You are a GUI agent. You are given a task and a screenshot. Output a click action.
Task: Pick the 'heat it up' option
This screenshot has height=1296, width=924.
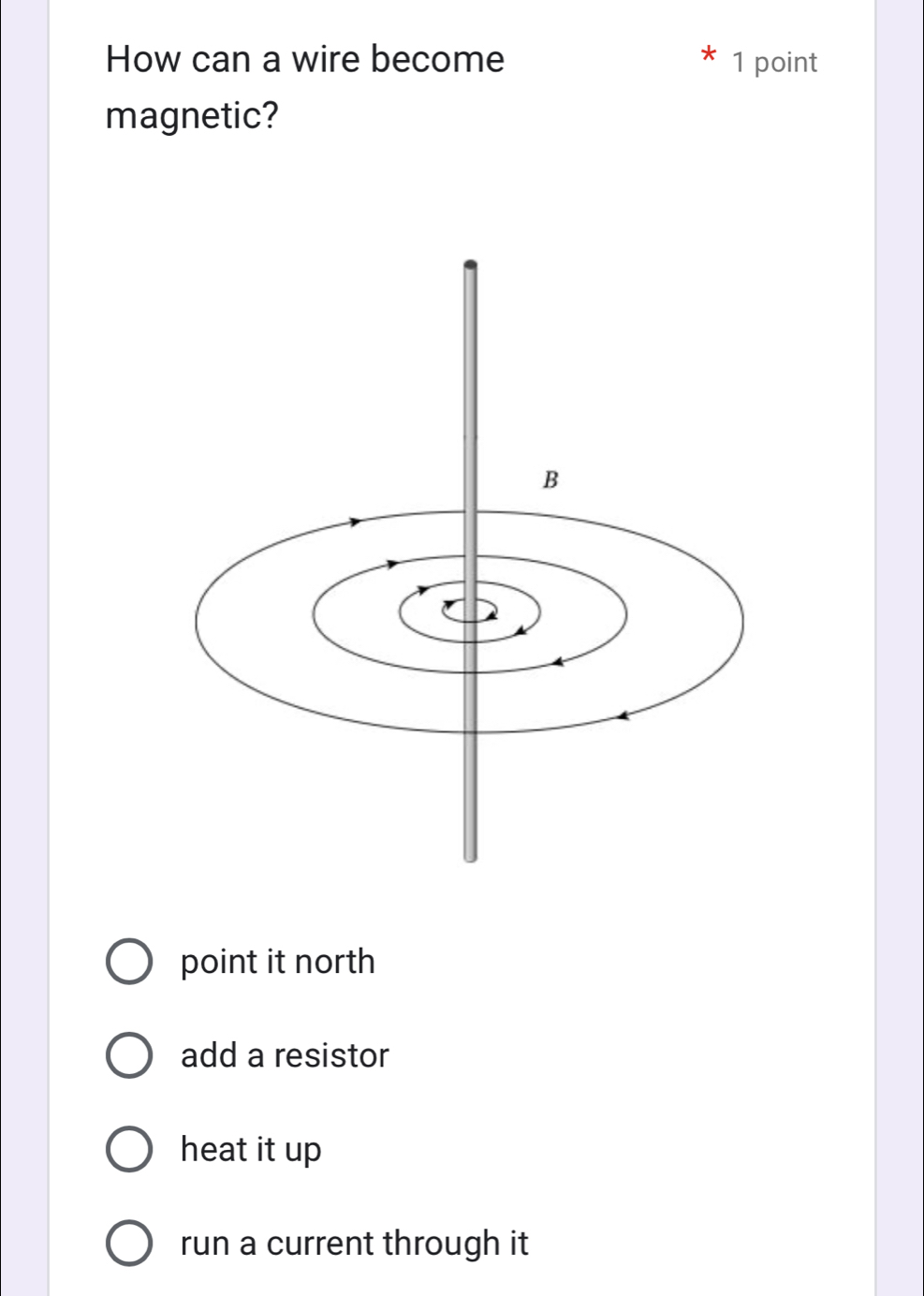click(x=129, y=1149)
